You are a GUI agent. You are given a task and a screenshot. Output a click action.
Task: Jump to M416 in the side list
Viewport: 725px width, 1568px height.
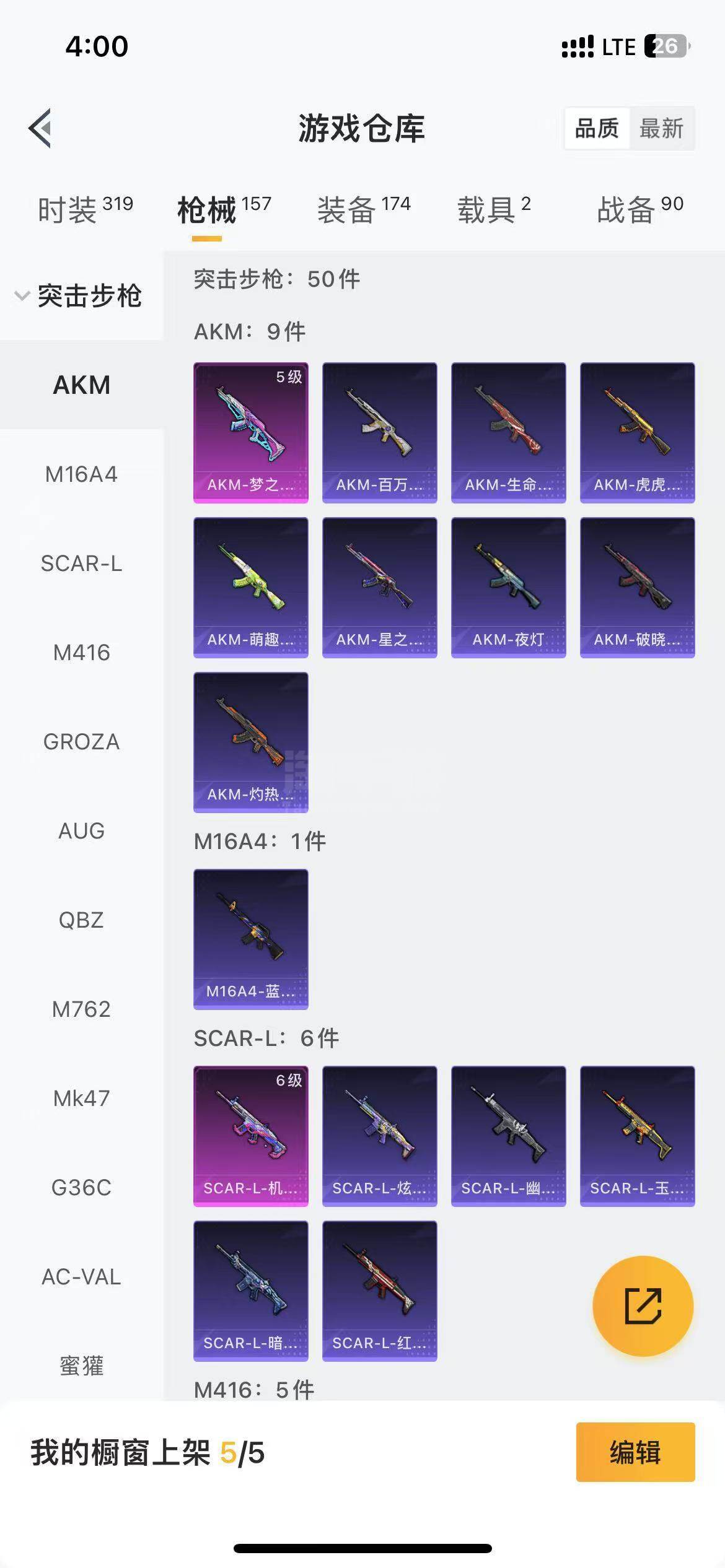[81, 653]
